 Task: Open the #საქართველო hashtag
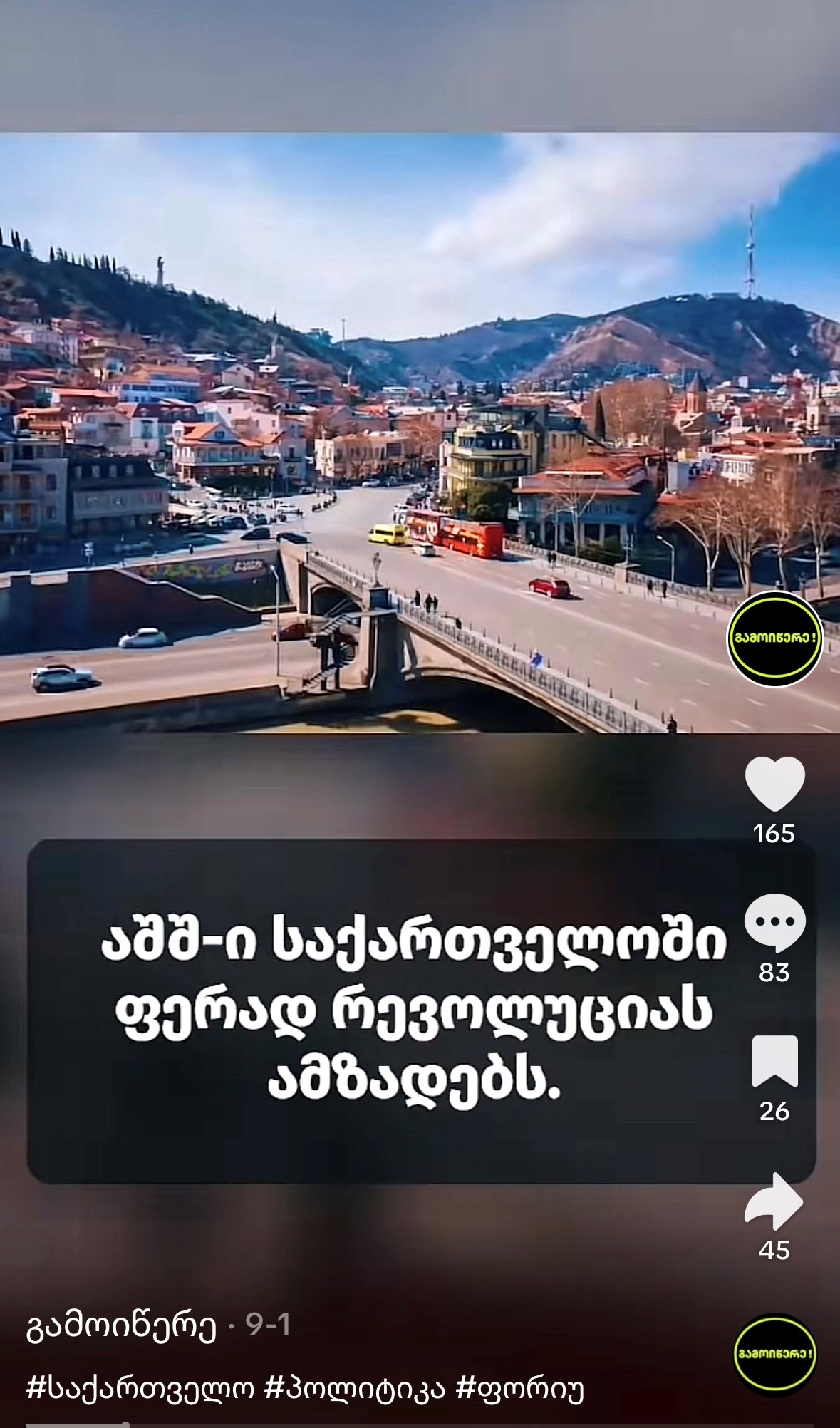(x=140, y=1388)
